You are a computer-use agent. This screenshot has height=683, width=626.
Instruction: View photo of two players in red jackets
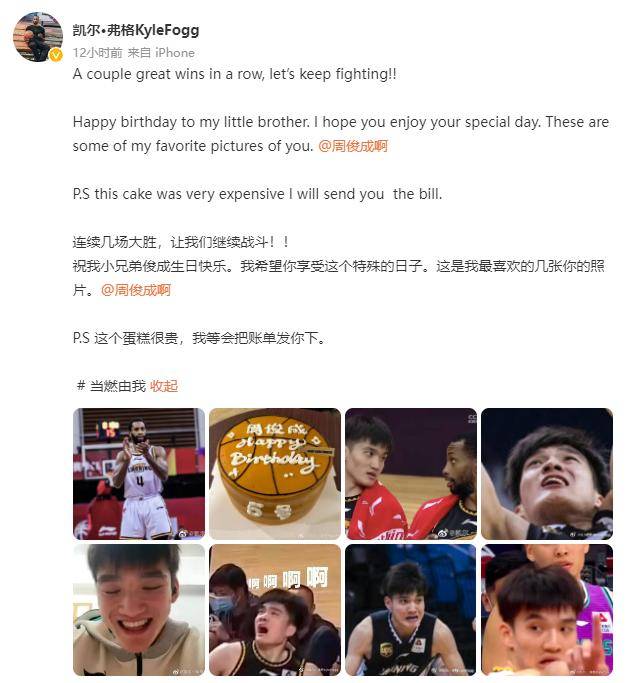coord(411,474)
